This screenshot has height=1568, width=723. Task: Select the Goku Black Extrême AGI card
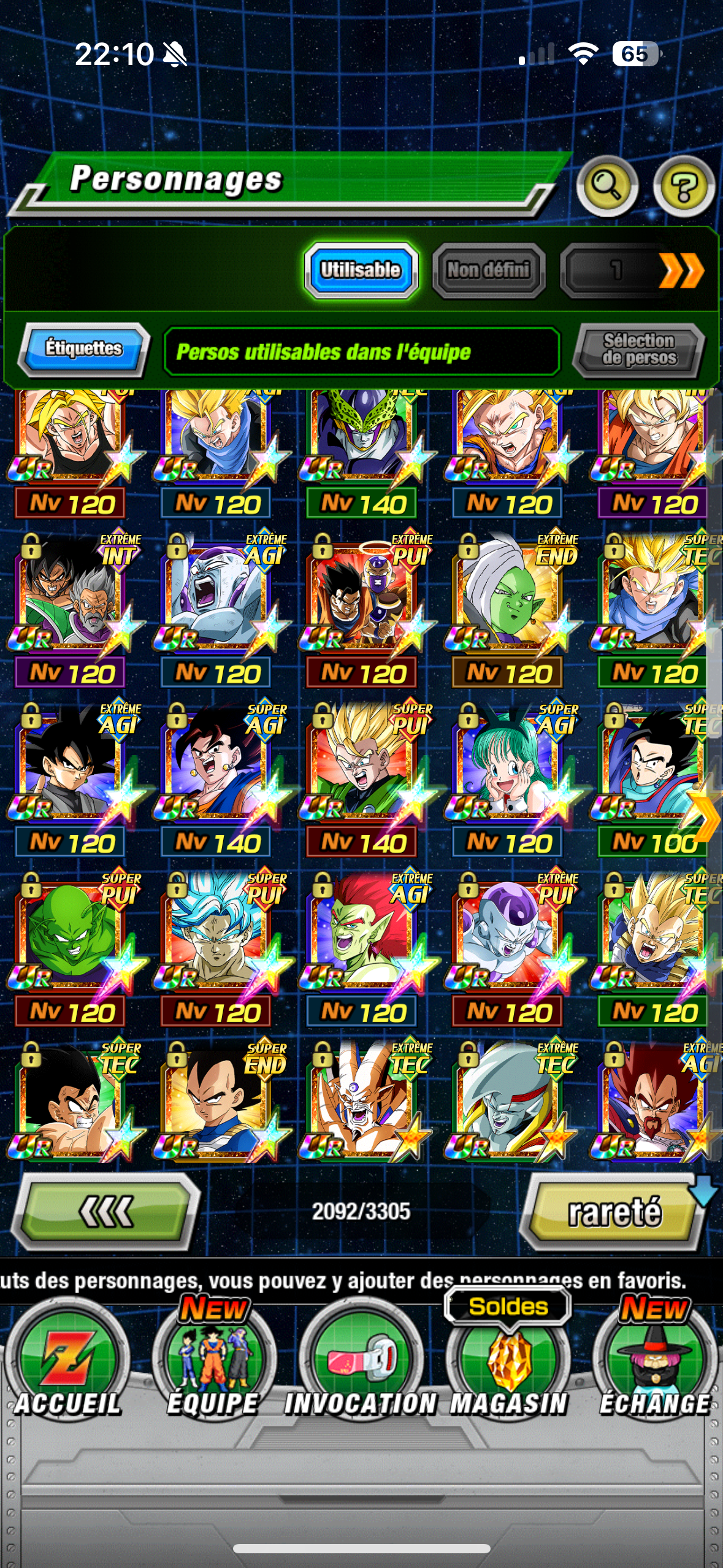(72, 767)
